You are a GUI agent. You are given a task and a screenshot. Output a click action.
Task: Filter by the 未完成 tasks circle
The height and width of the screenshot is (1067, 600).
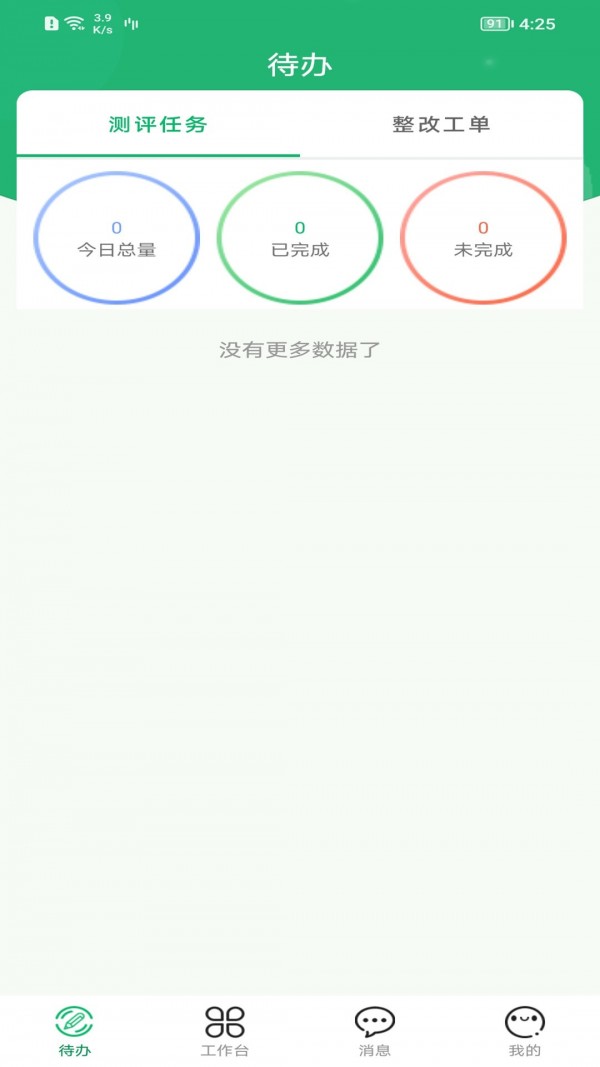click(483, 238)
